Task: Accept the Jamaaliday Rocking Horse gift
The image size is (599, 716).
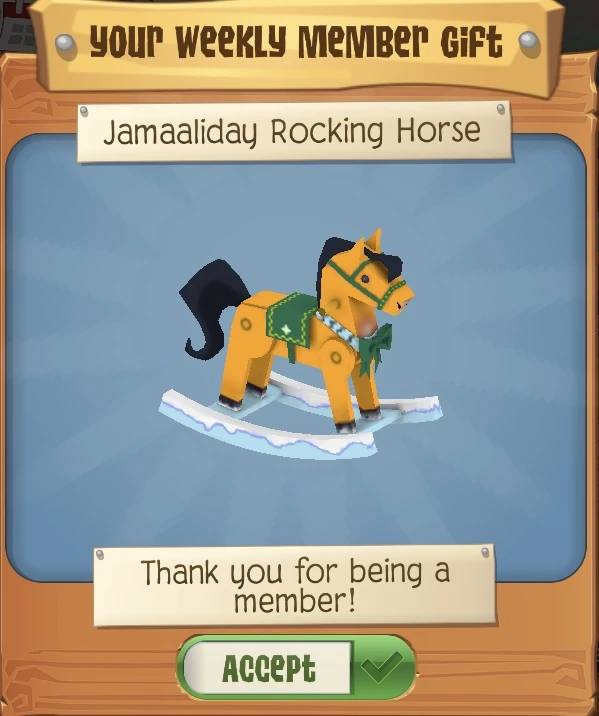Action: click(x=296, y=667)
